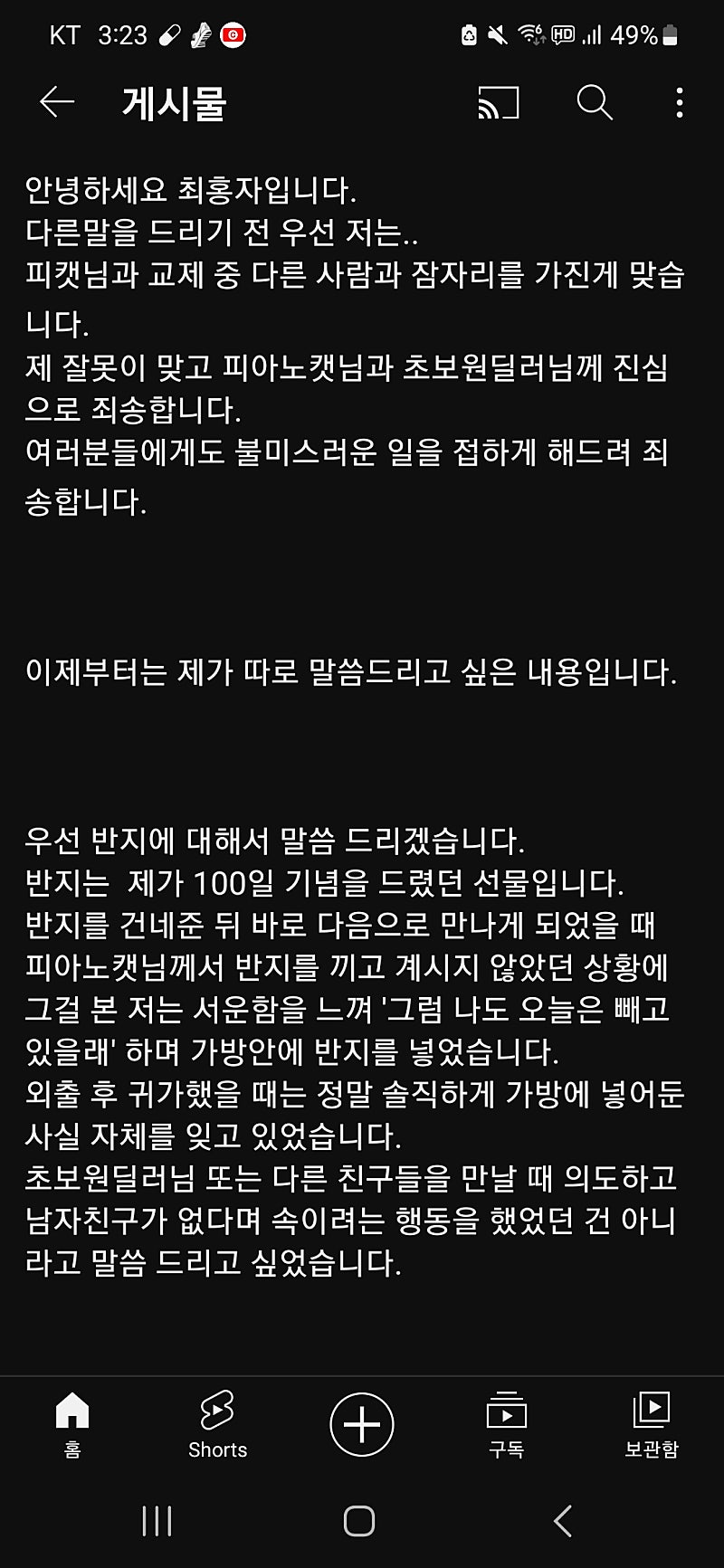Switch to the 구독 tab

[x=506, y=1424]
